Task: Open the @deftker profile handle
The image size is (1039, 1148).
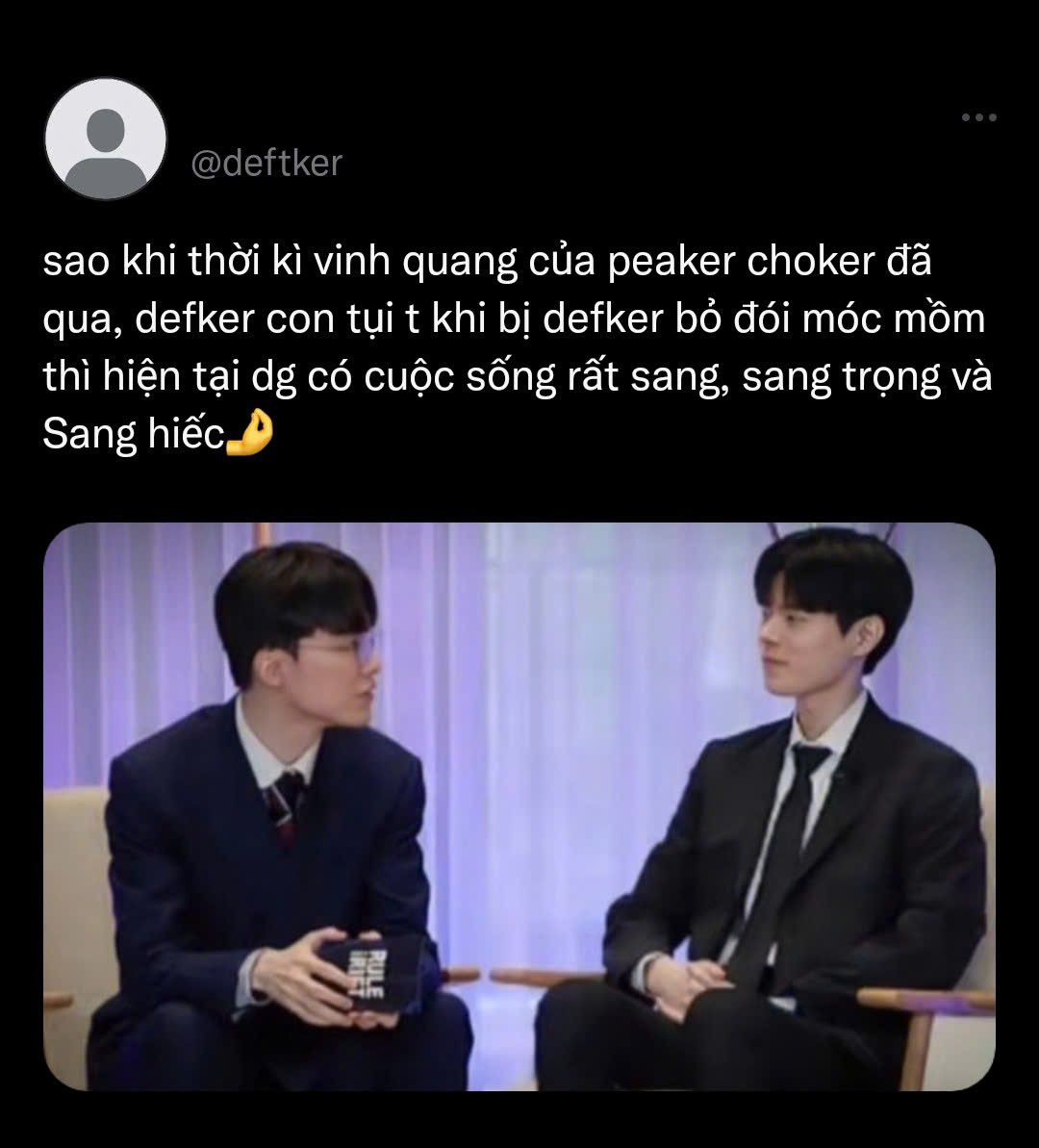Action: pyautogui.click(x=266, y=164)
